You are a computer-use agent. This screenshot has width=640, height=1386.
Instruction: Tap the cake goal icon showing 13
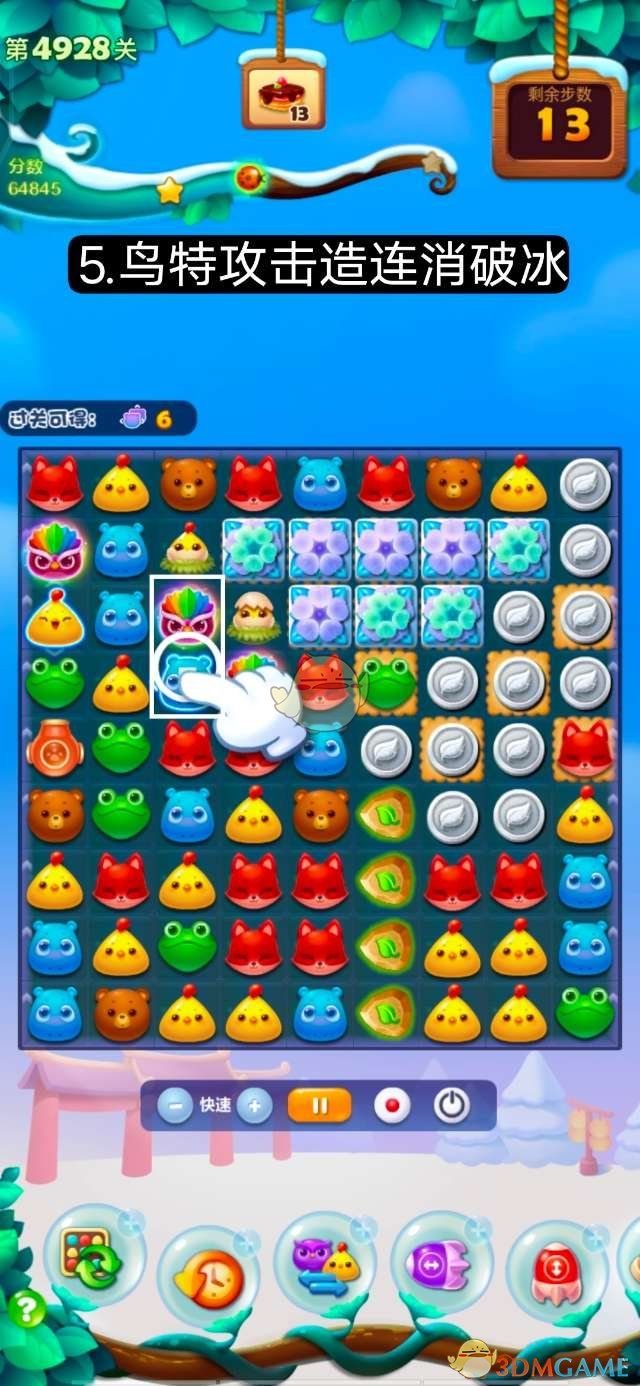tap(283, 97)
